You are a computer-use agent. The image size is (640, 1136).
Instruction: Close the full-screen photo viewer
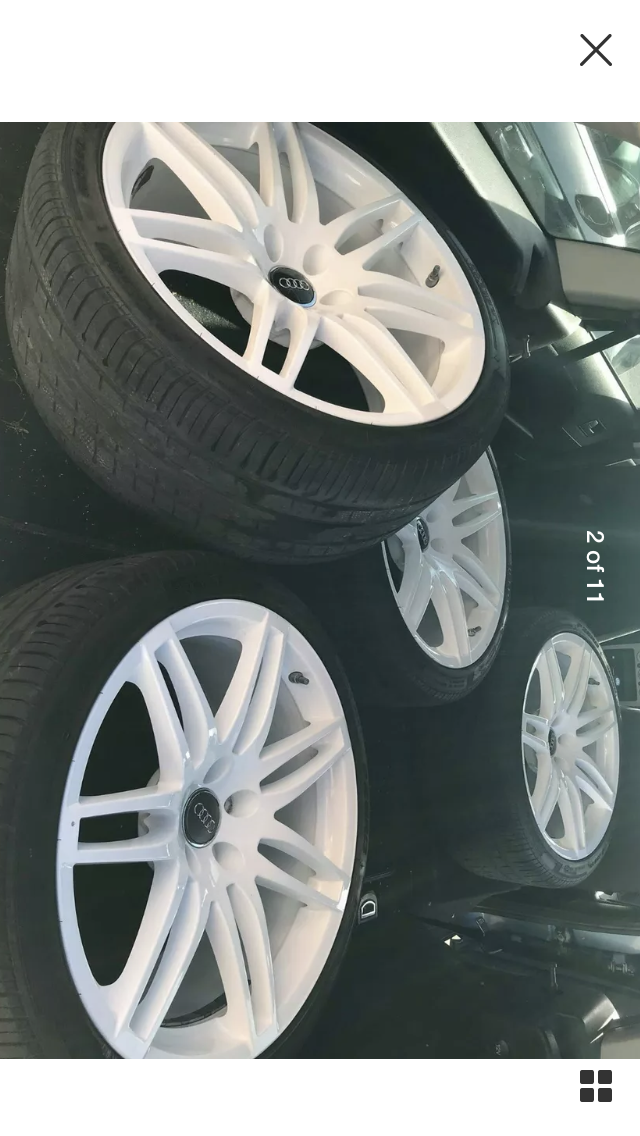(596, 50)
